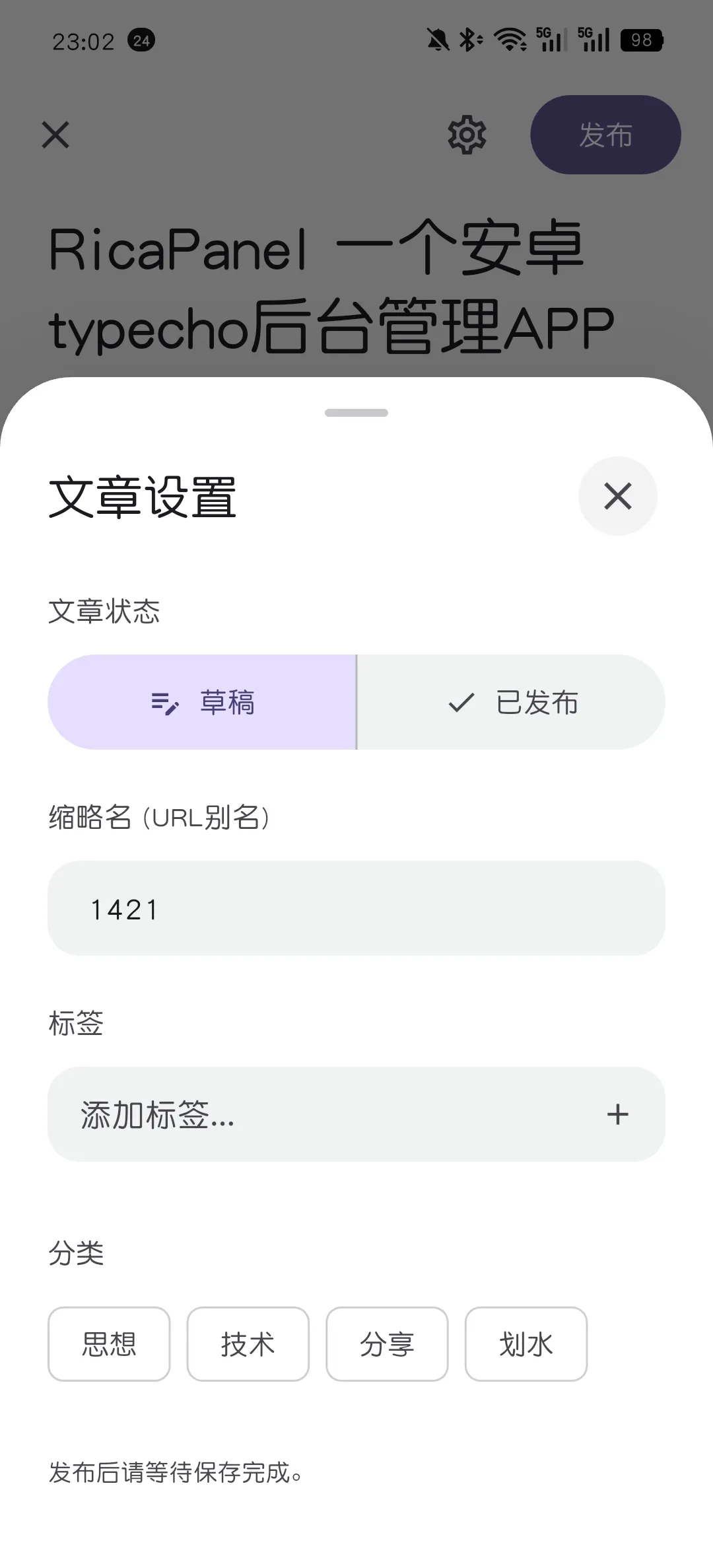Click the checkmark icon beside 已发布

[x=461, y=702]
